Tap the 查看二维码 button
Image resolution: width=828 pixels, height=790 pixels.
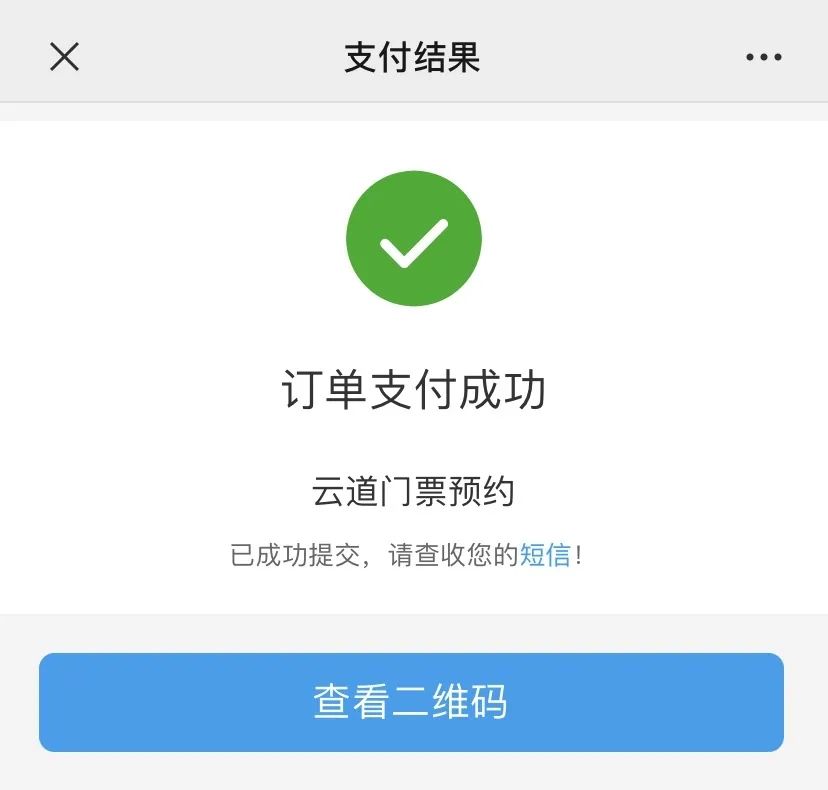click(x=411, y=702)
